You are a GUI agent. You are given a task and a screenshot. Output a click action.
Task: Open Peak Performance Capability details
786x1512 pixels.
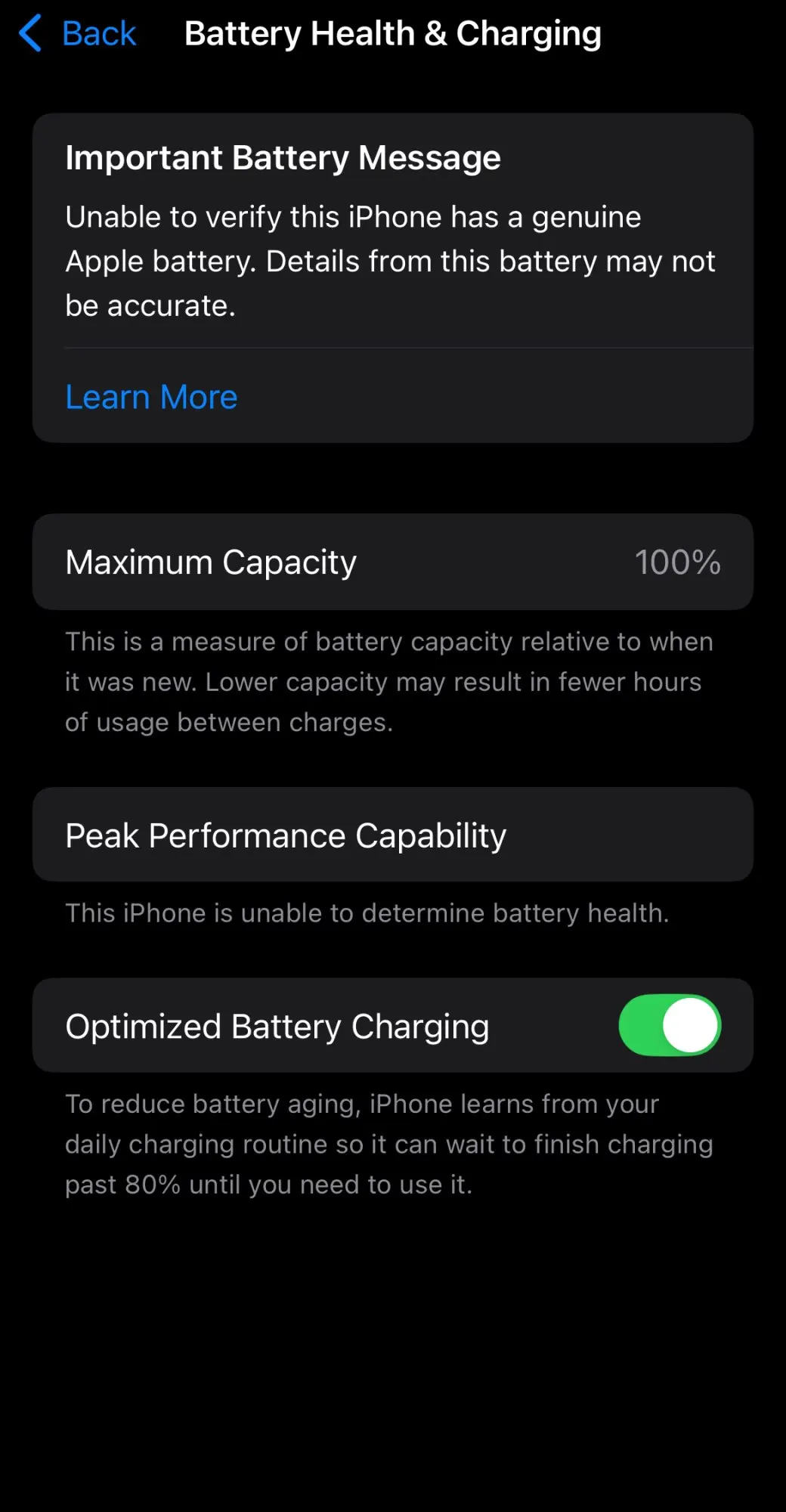tap(392, 835)
